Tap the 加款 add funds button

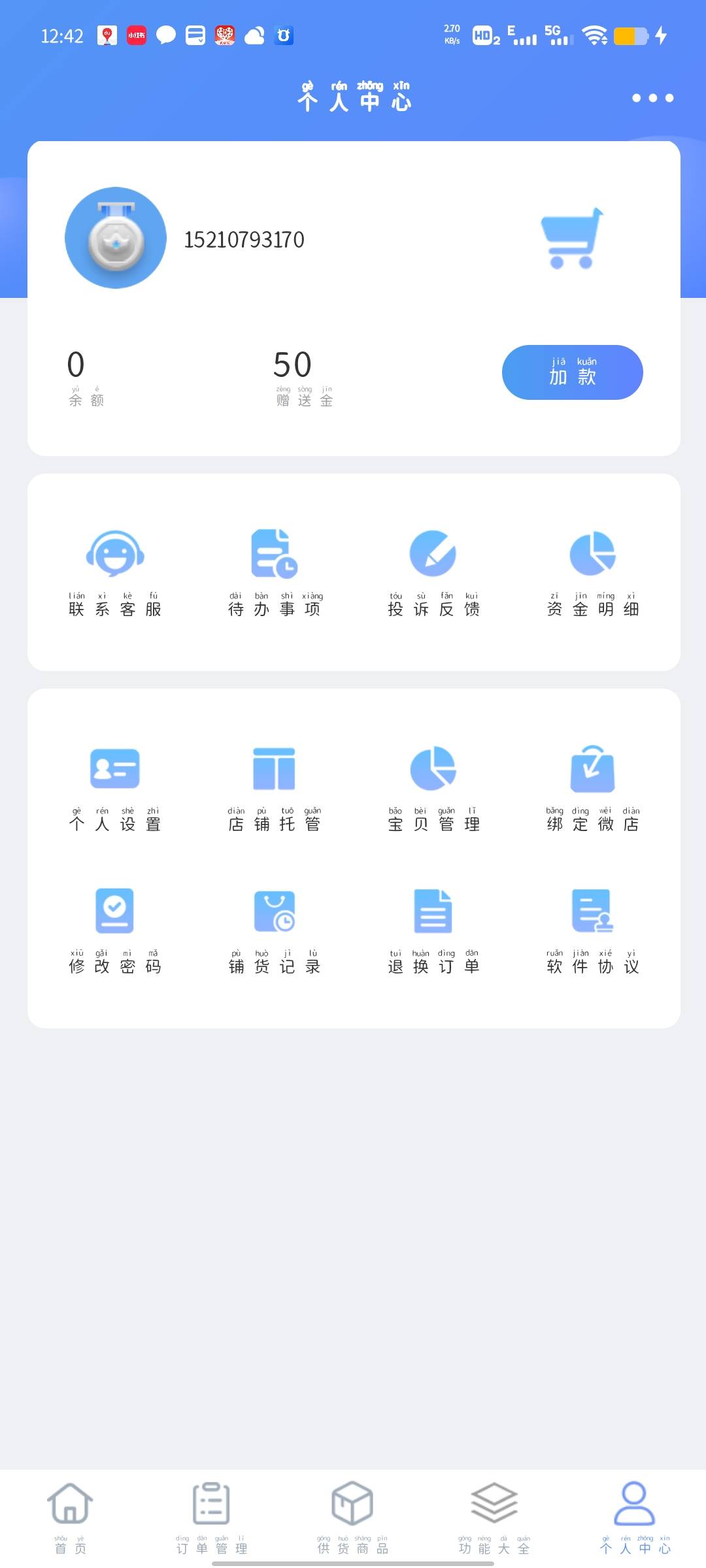[572, 372]
